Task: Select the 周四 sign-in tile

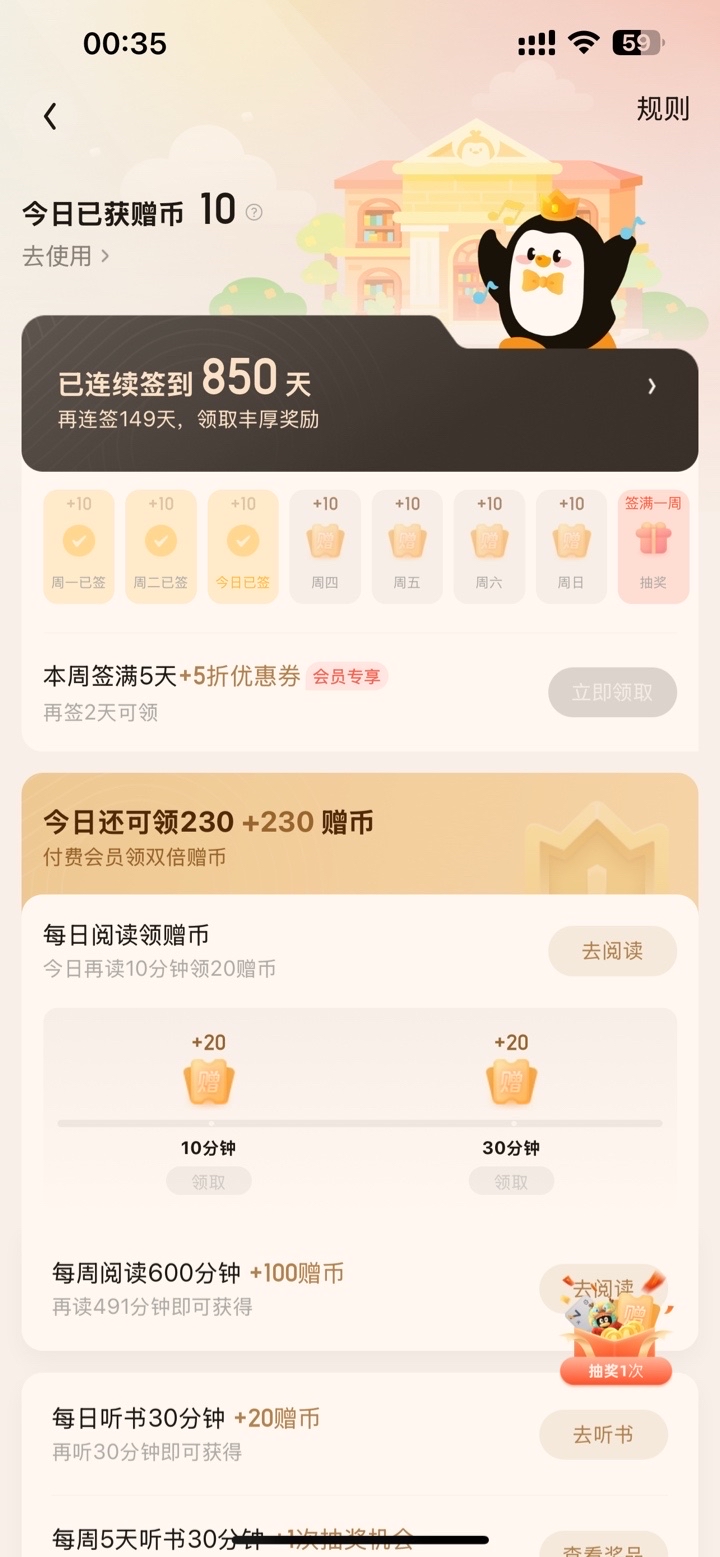Action: (x=325, y=546)
